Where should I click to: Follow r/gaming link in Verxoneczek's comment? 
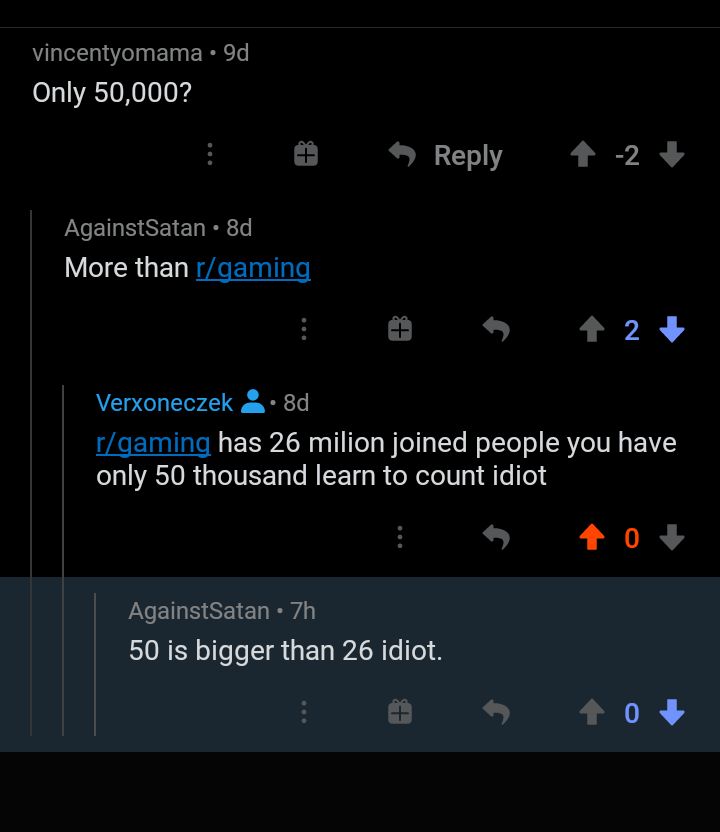tap(153, 443)
